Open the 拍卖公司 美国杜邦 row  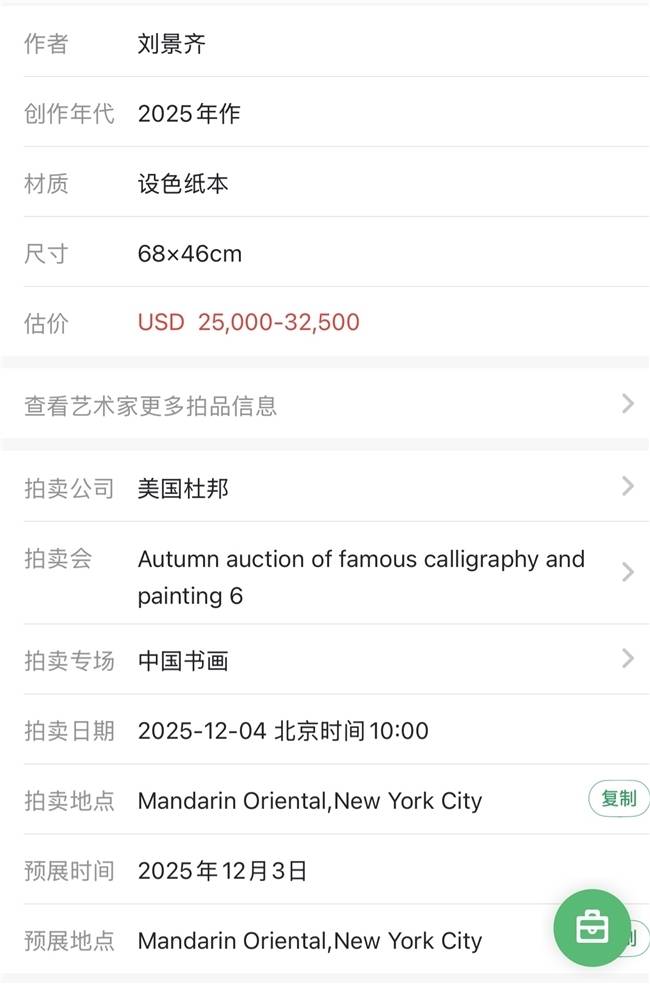[325, 488]
